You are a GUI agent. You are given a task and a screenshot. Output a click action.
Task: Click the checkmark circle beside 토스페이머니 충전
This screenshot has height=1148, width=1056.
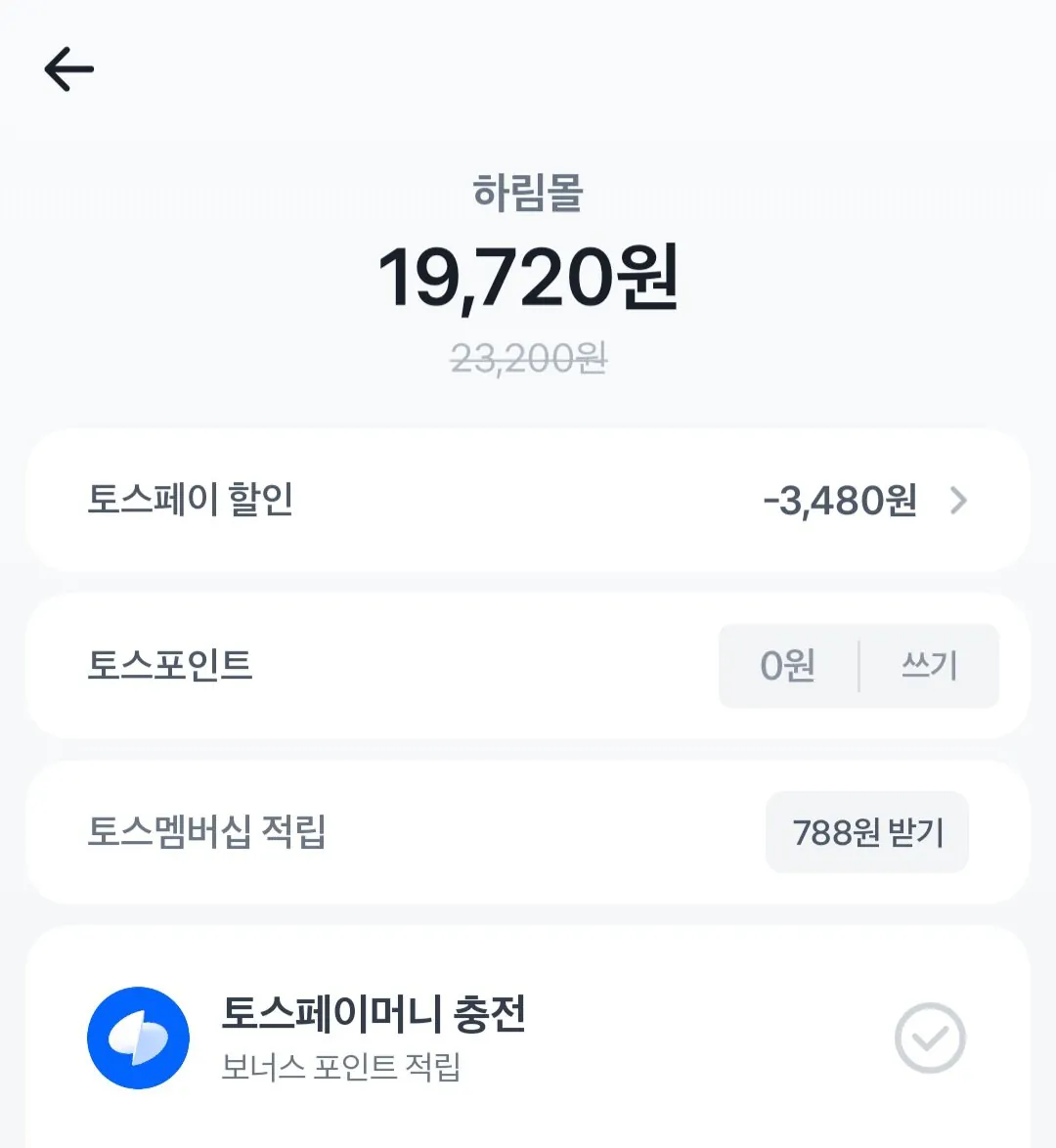point(929,1038)
